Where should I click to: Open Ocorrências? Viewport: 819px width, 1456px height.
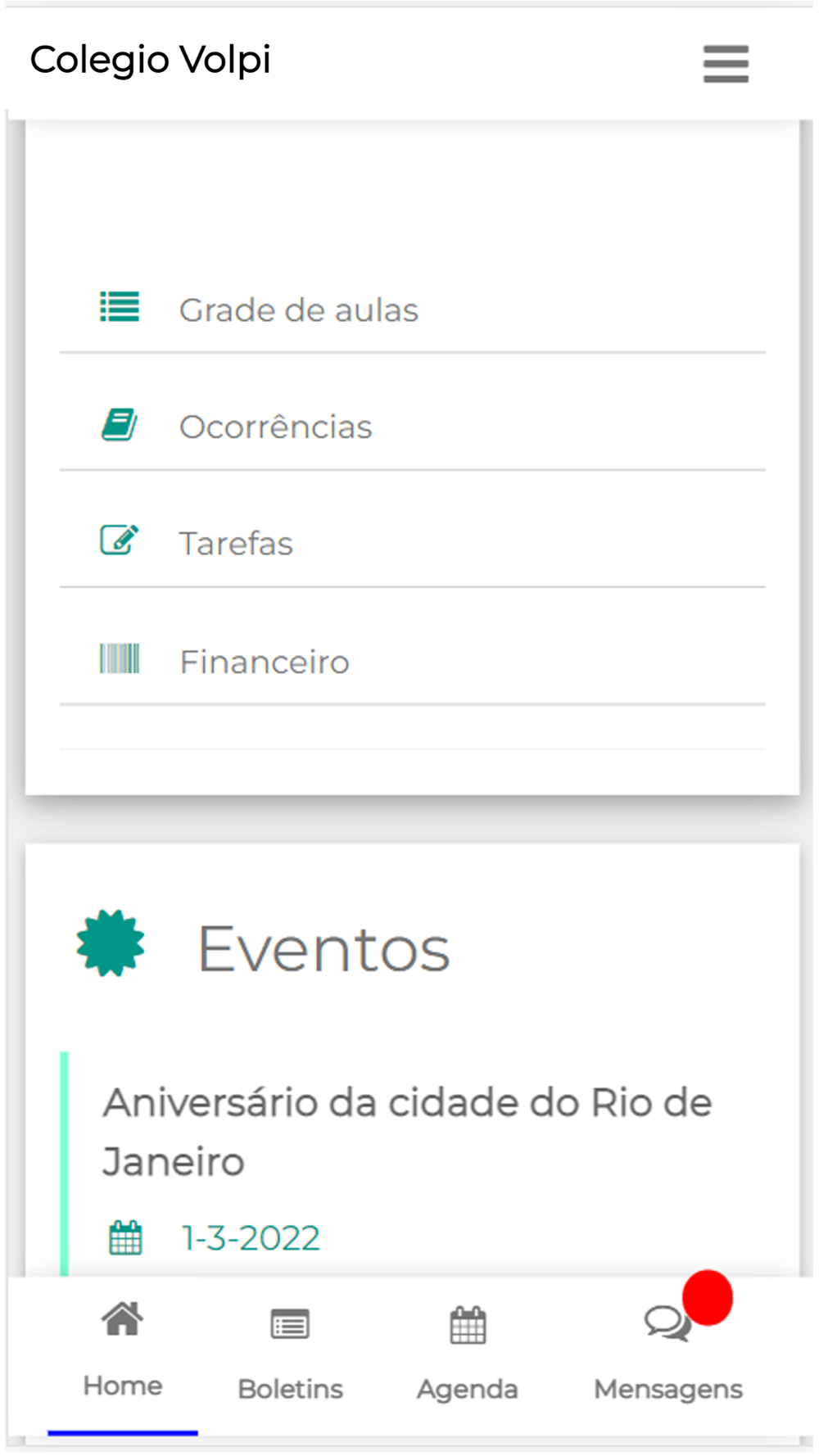coord(412,427)
